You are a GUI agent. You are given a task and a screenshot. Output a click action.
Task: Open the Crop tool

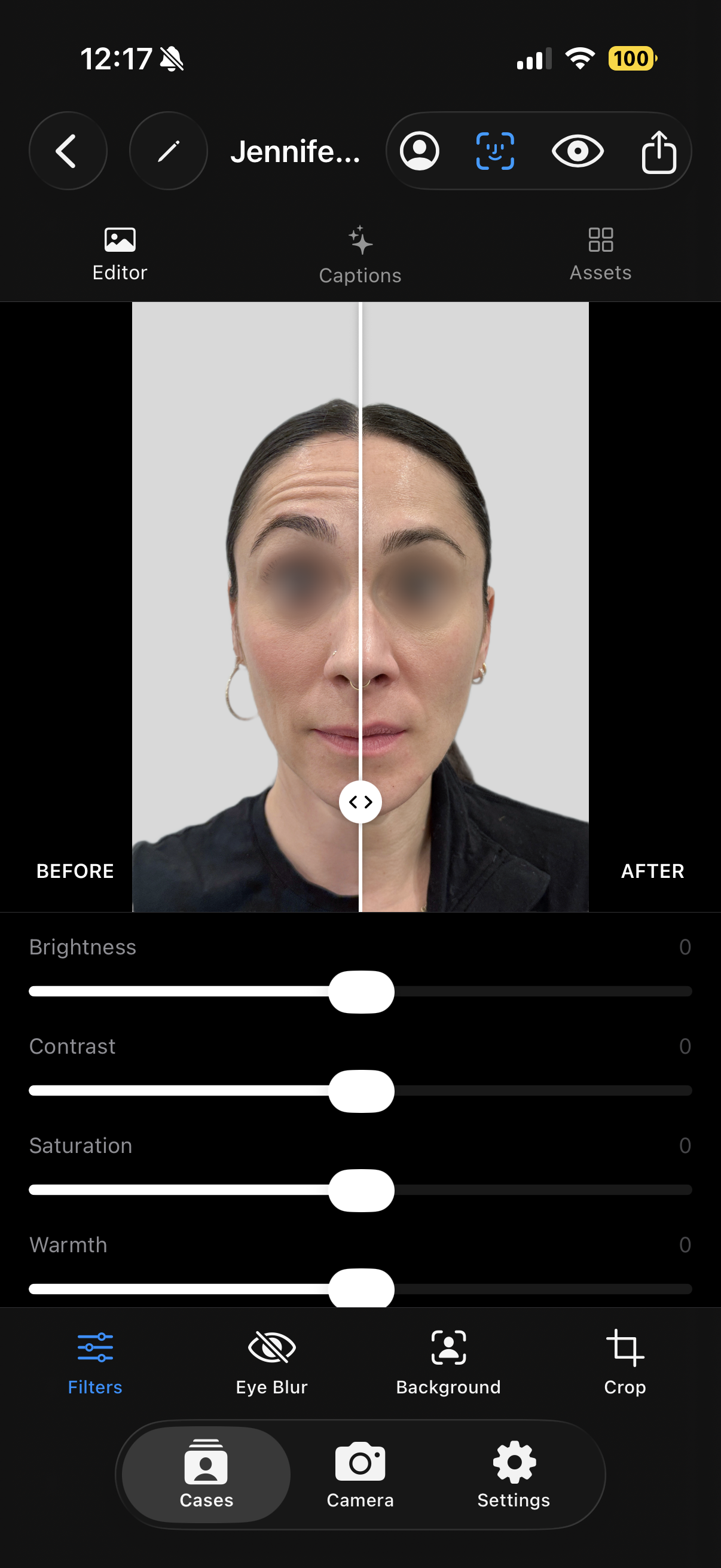(624, 1362)
